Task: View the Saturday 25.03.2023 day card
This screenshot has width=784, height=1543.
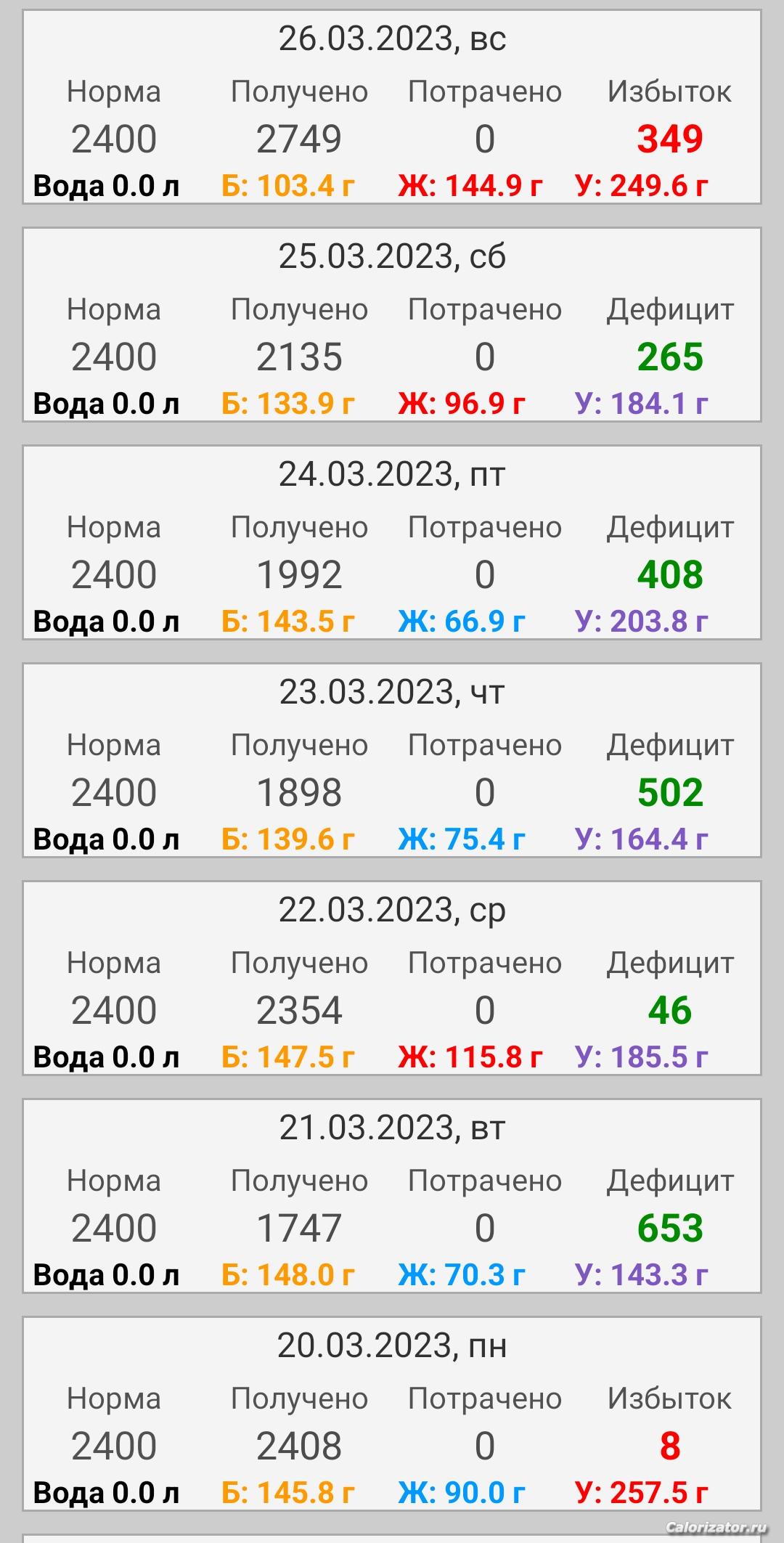Action: coord(392,325)
